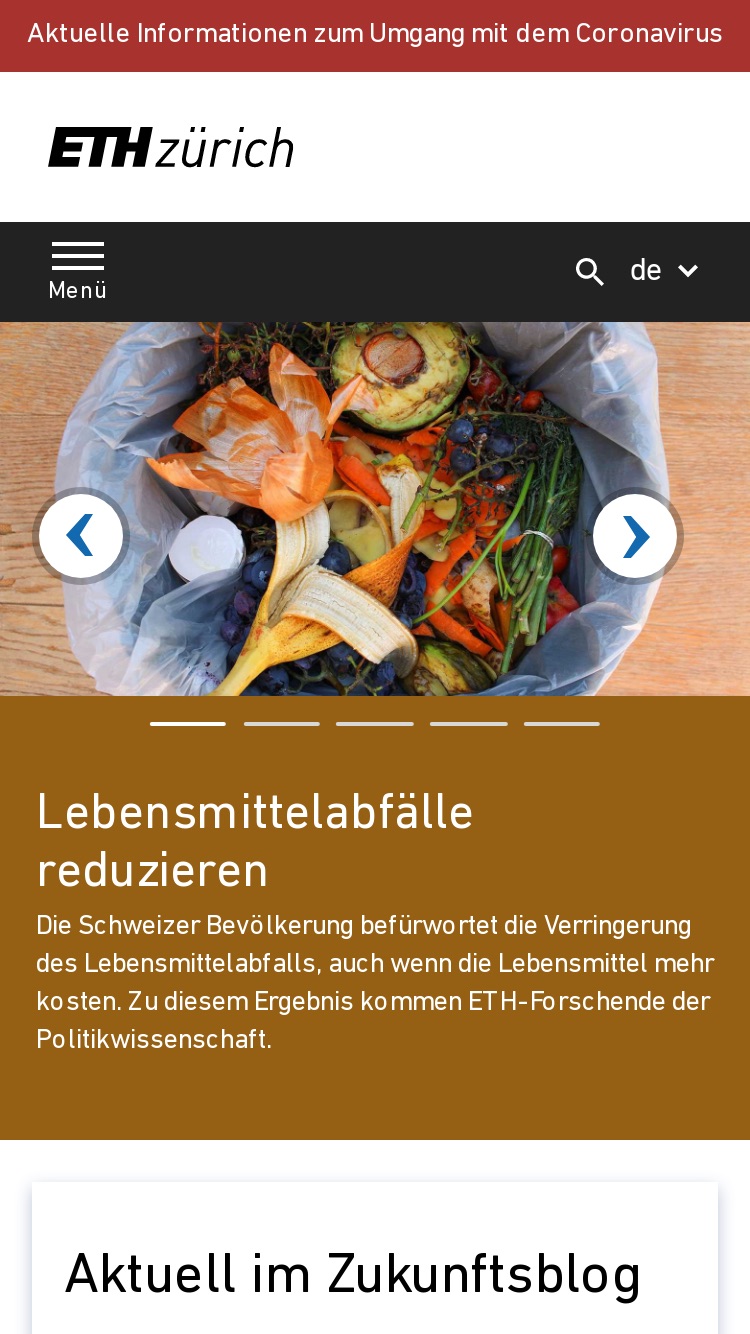Viewport: 750px width, 1334px height.
Task: Select the second slide indicator
Action: [x=282, y=723]
